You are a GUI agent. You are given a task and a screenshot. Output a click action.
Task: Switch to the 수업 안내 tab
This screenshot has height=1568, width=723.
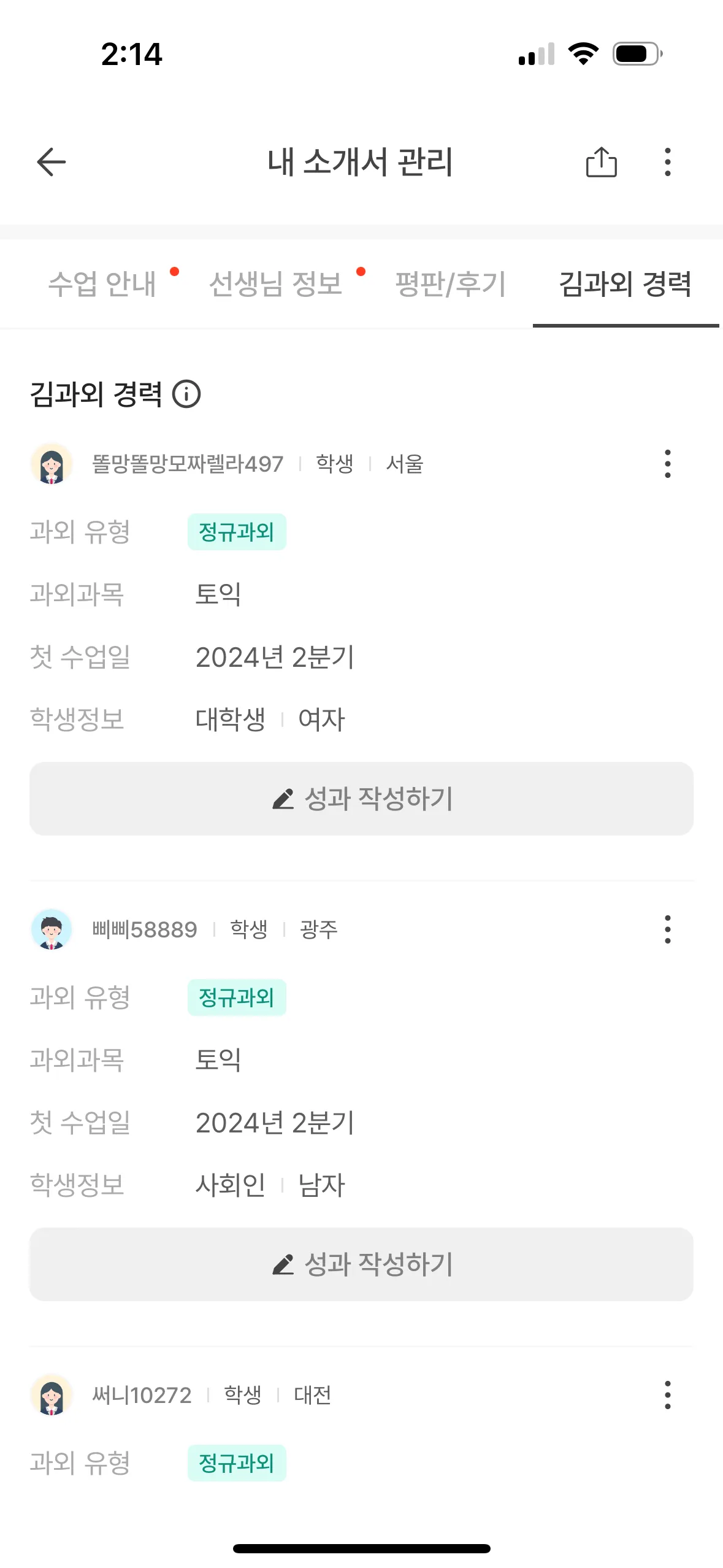click(x=102, y=284)
